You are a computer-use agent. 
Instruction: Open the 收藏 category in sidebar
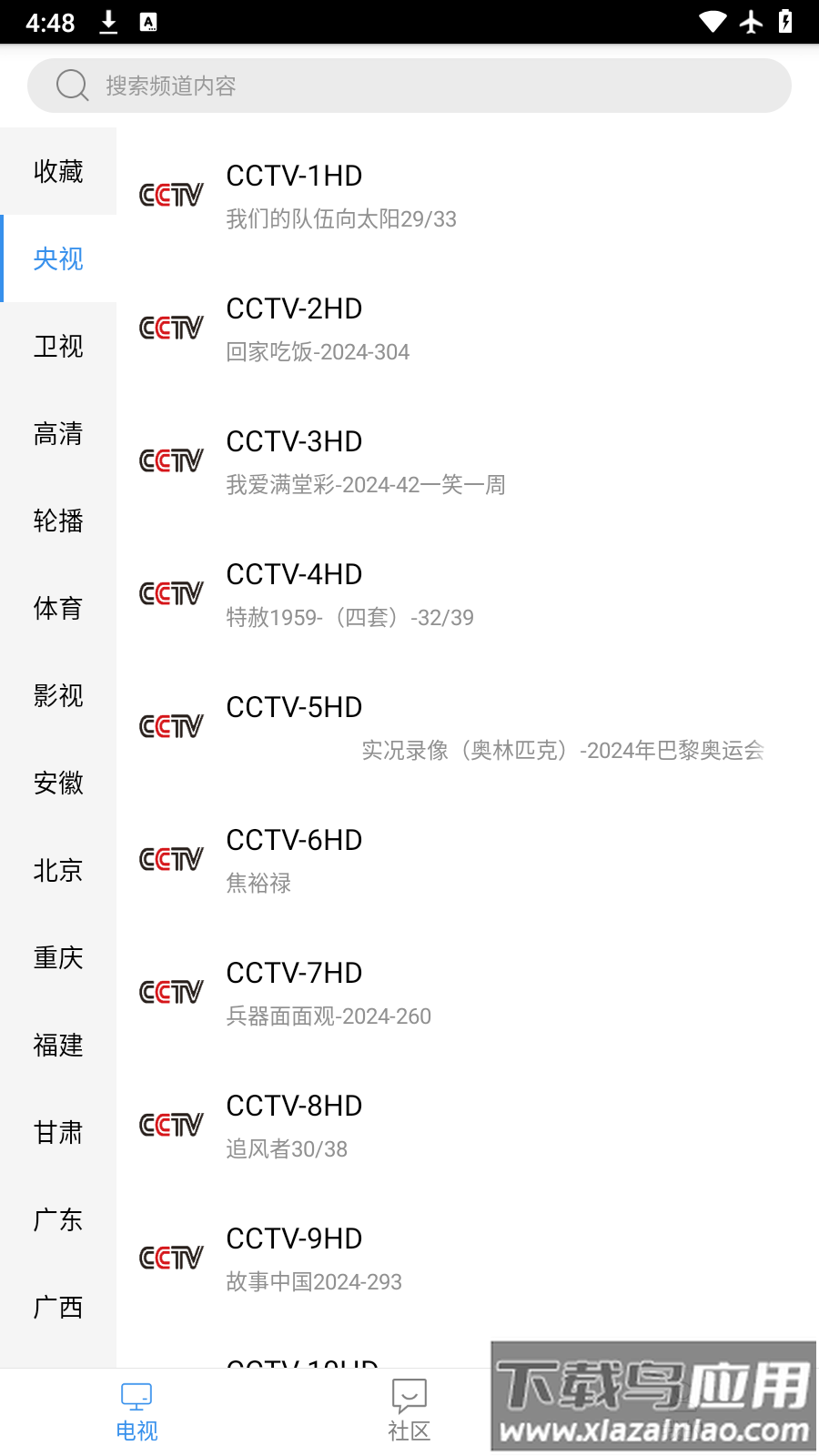click(57, 172)
